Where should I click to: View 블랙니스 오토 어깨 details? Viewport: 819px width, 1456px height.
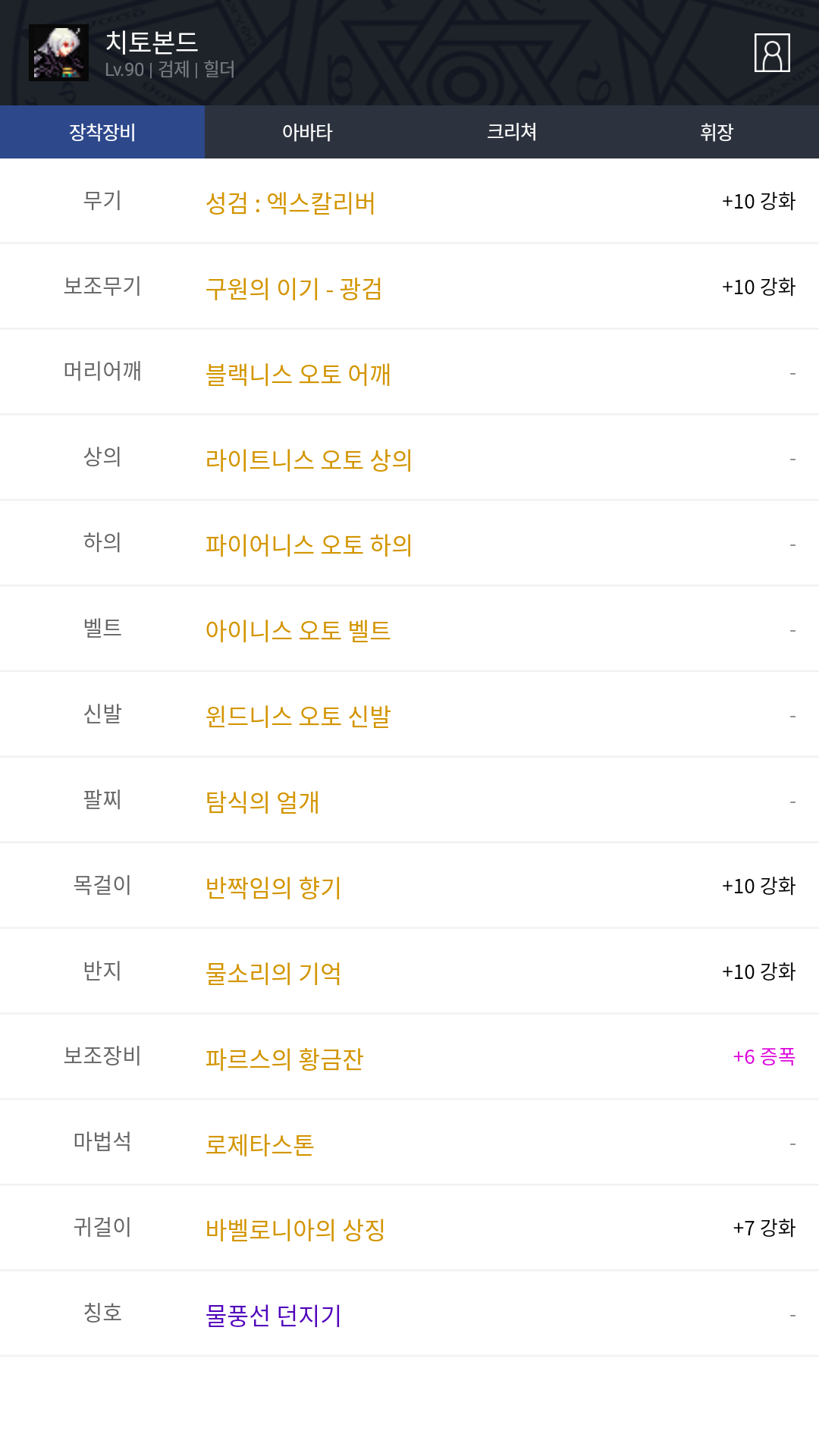coord(298,374)
